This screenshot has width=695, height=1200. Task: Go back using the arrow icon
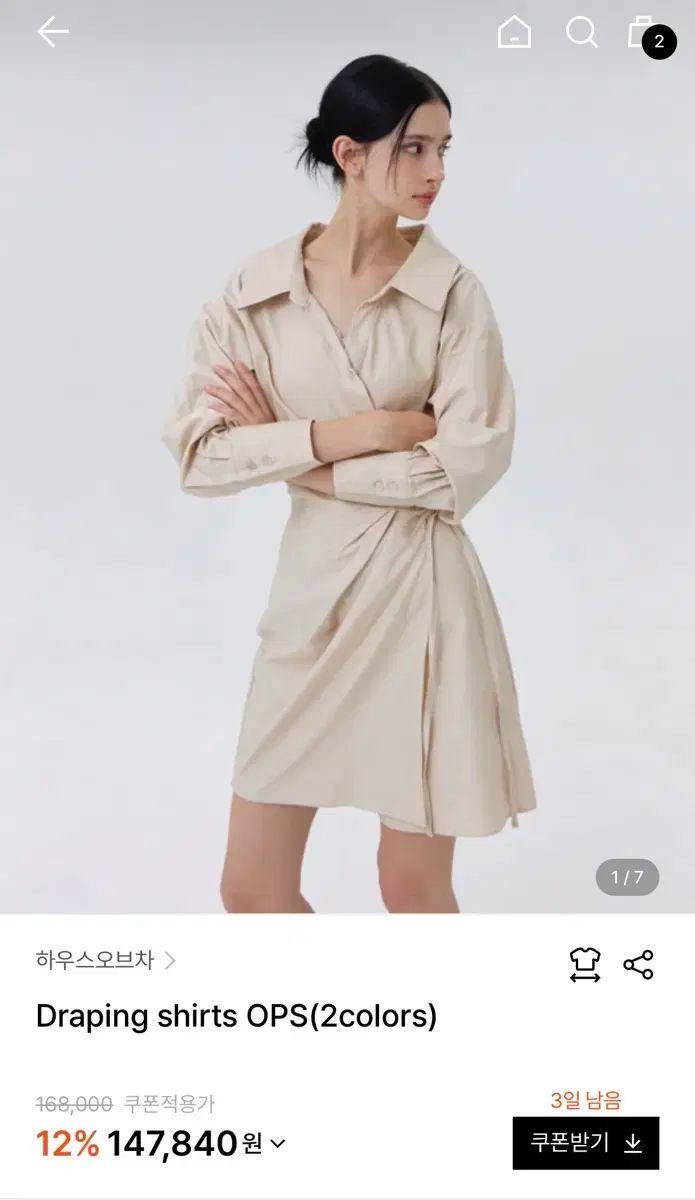pos(53,32)
